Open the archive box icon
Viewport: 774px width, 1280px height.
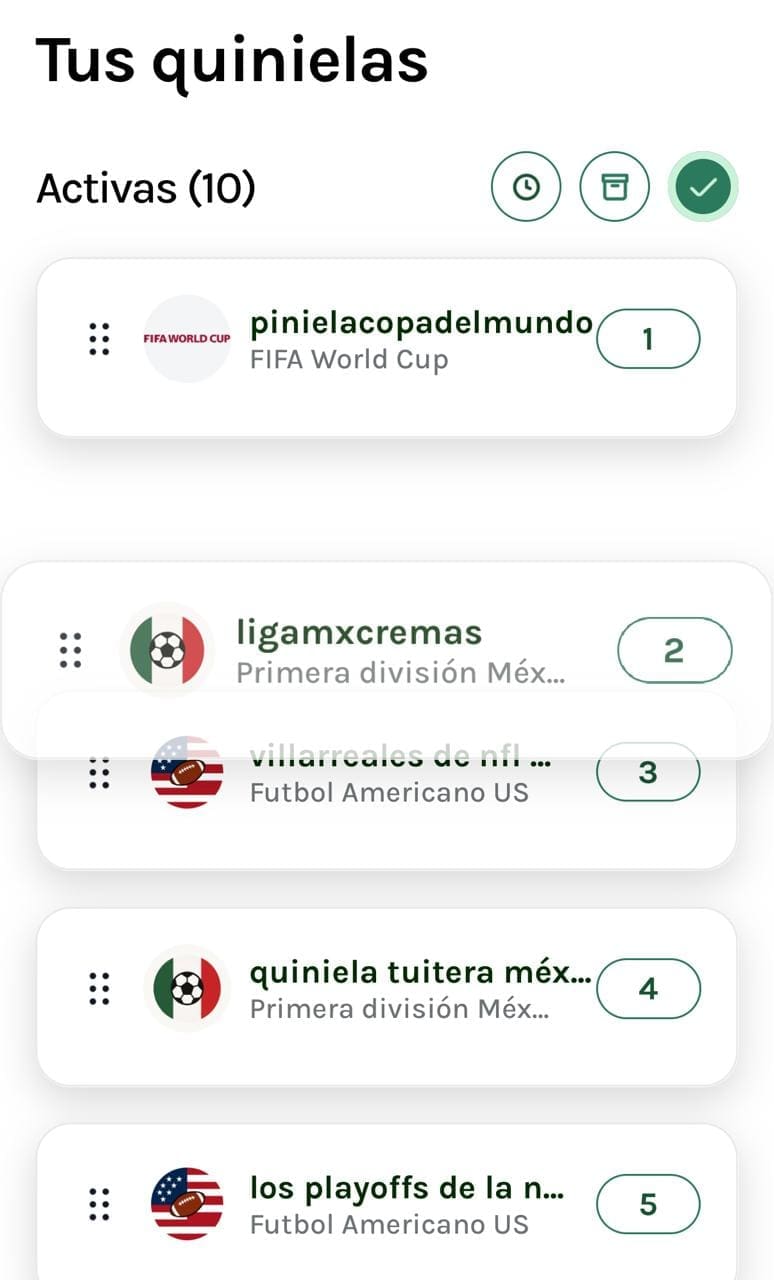(615, 186)
